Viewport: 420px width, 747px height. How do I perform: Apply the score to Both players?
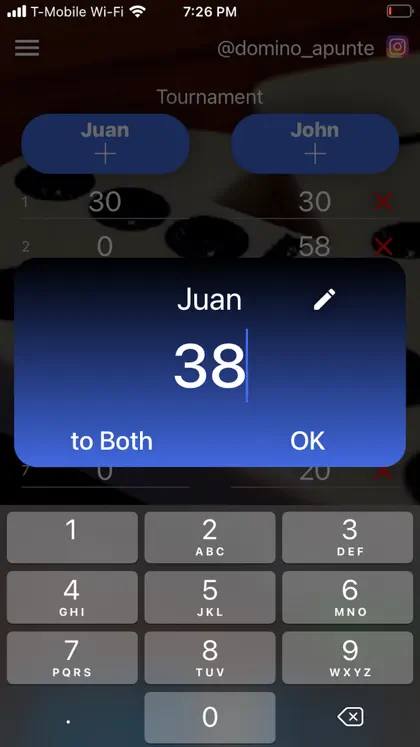pos(112,441)
